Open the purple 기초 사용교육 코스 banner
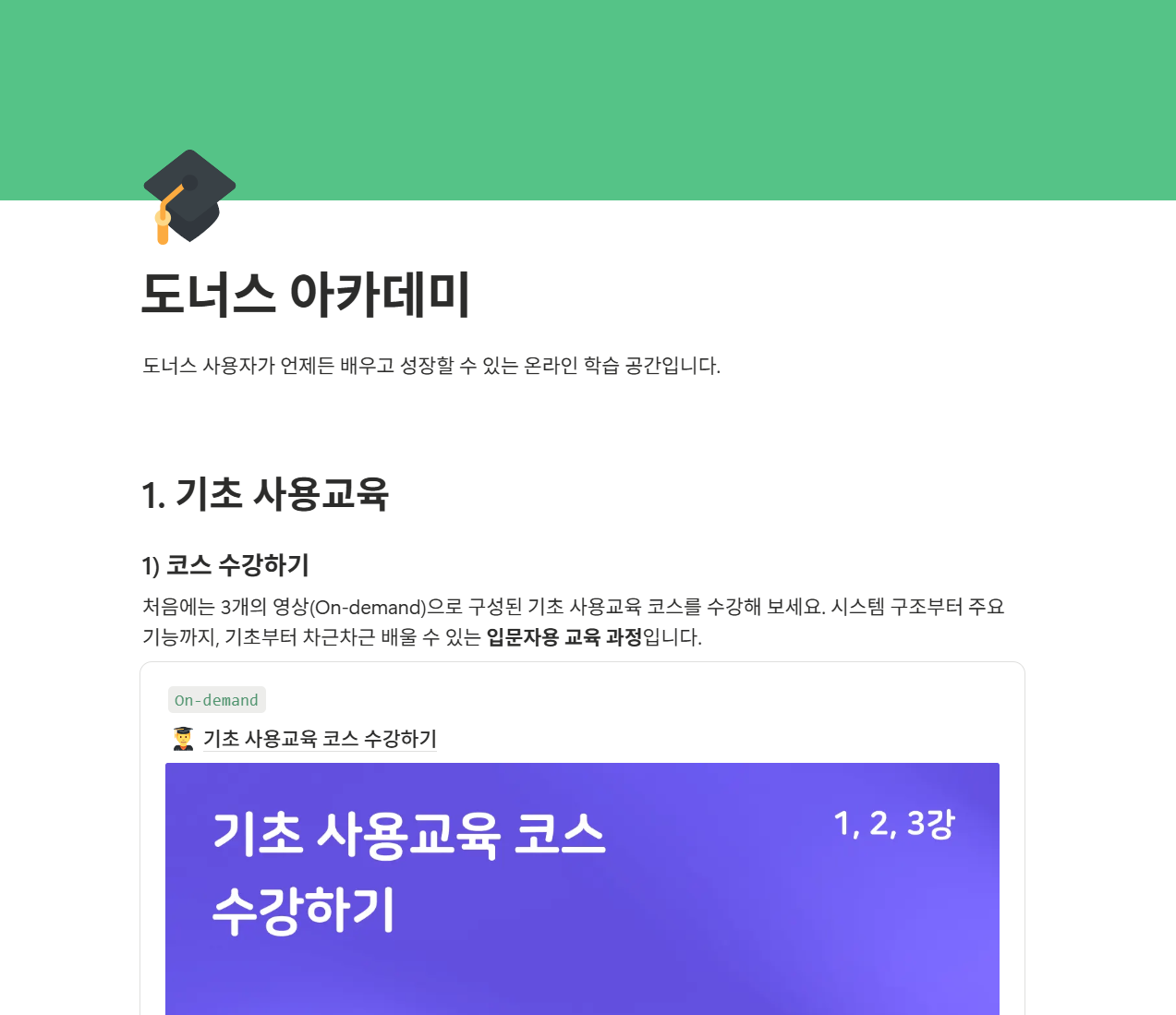 (582, 888)
